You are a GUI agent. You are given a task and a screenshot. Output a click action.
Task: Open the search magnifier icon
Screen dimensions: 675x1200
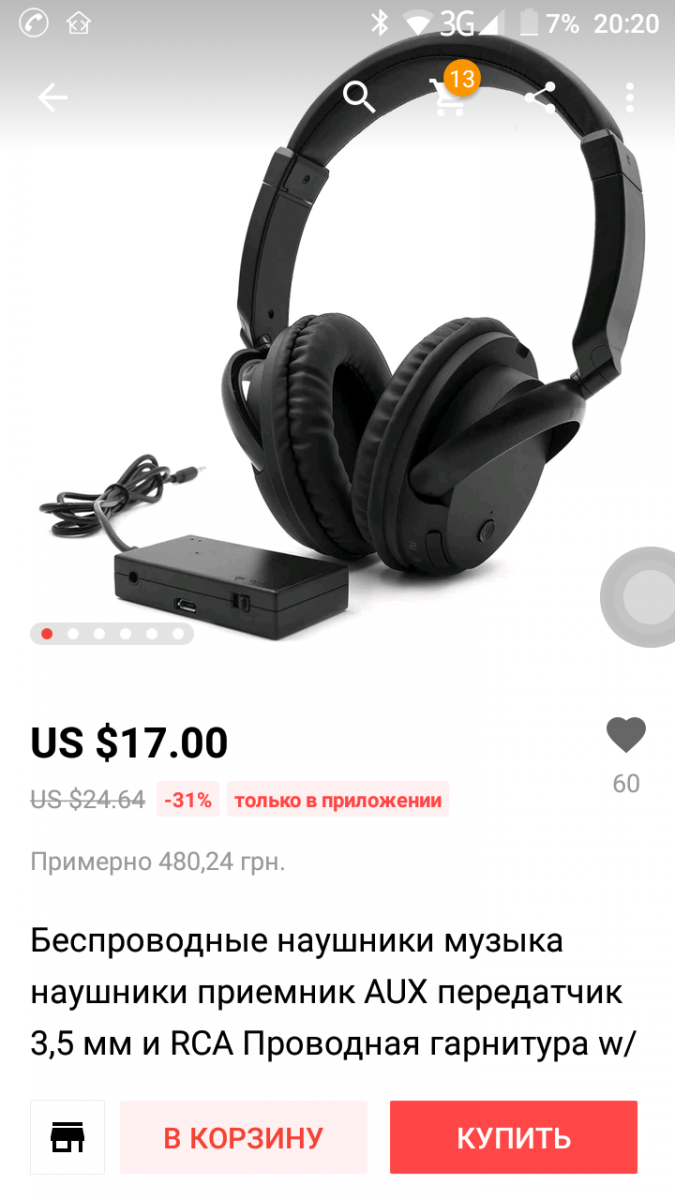coord(358,97)
